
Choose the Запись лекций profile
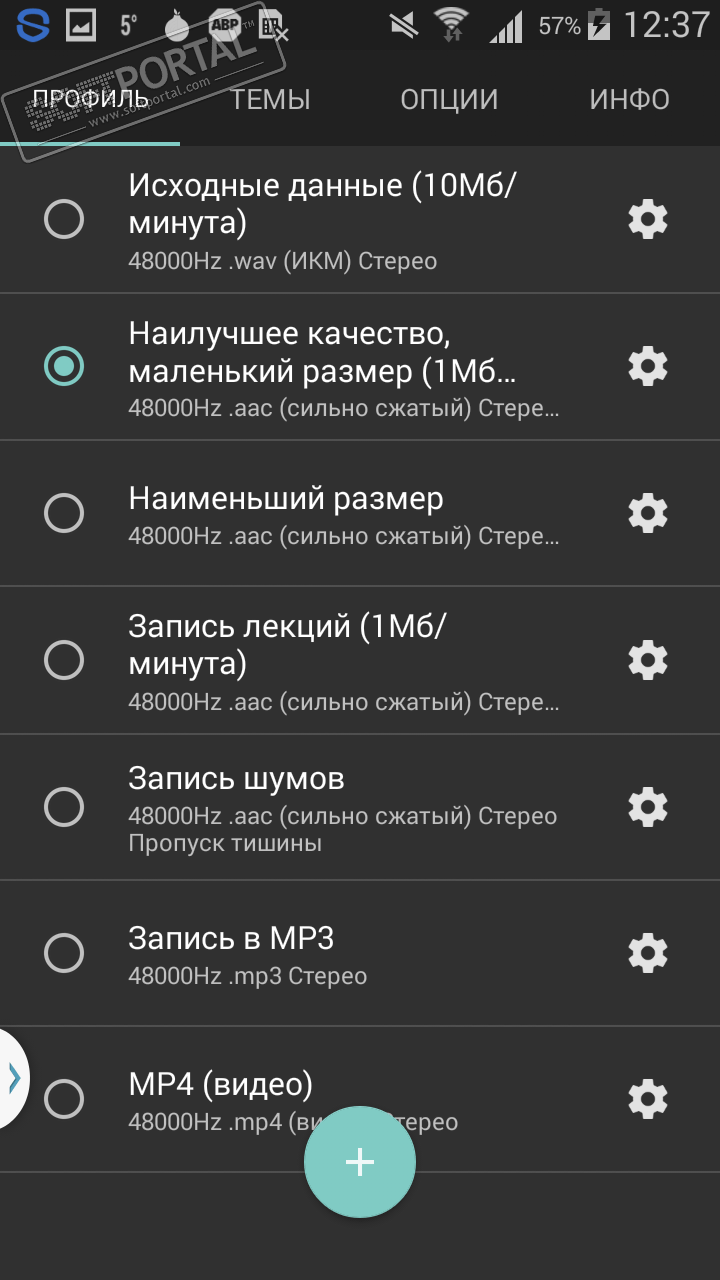click(64, 660)
